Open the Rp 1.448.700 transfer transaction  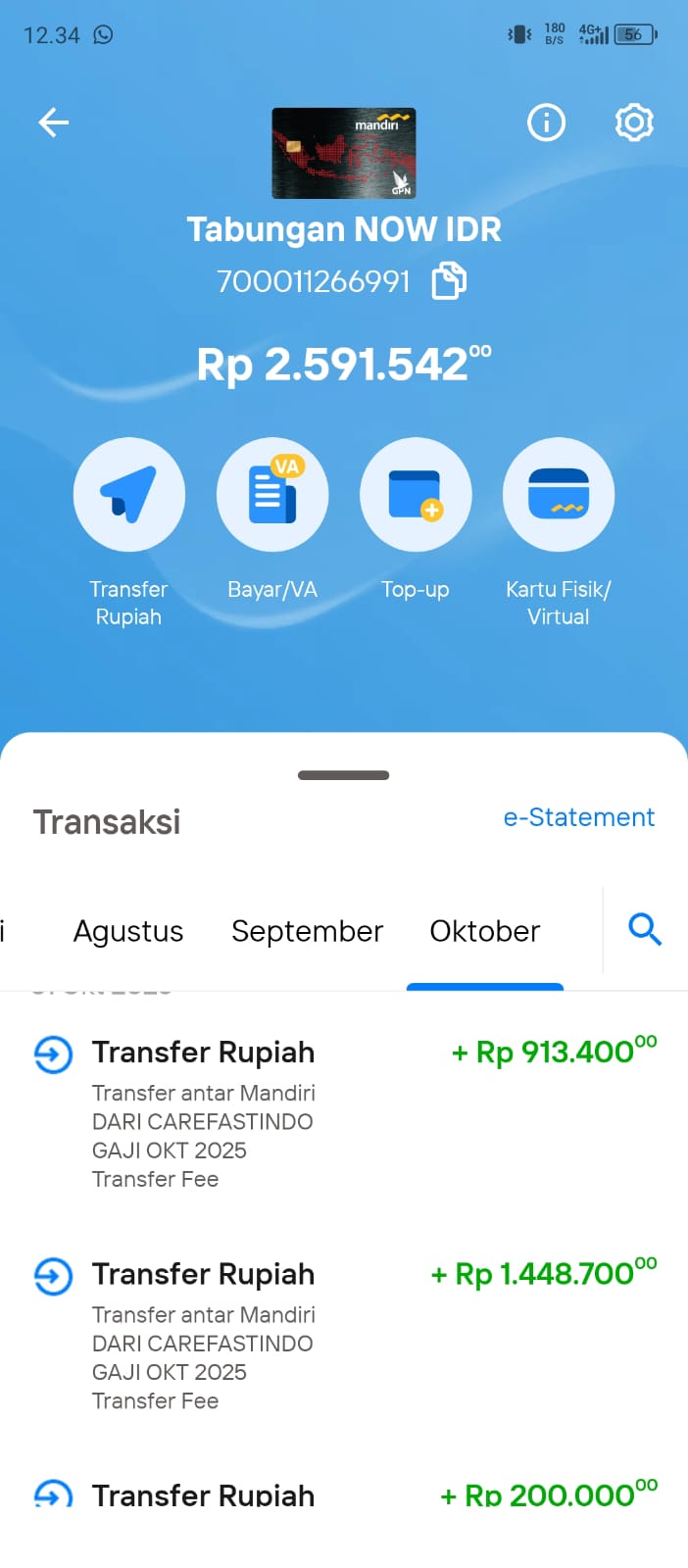click(343, 1335)
